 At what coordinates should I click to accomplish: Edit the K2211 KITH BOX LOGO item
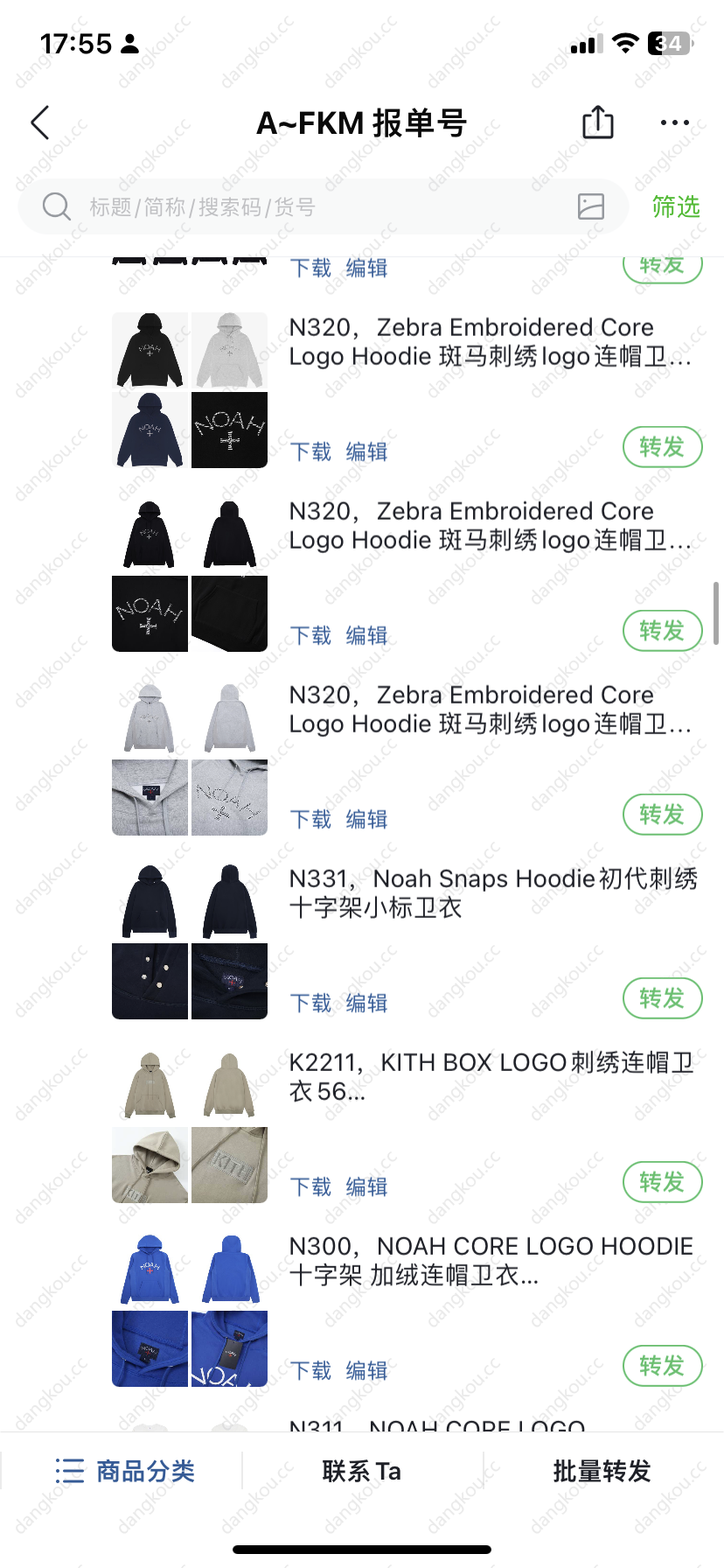(x=366, y=1186)
